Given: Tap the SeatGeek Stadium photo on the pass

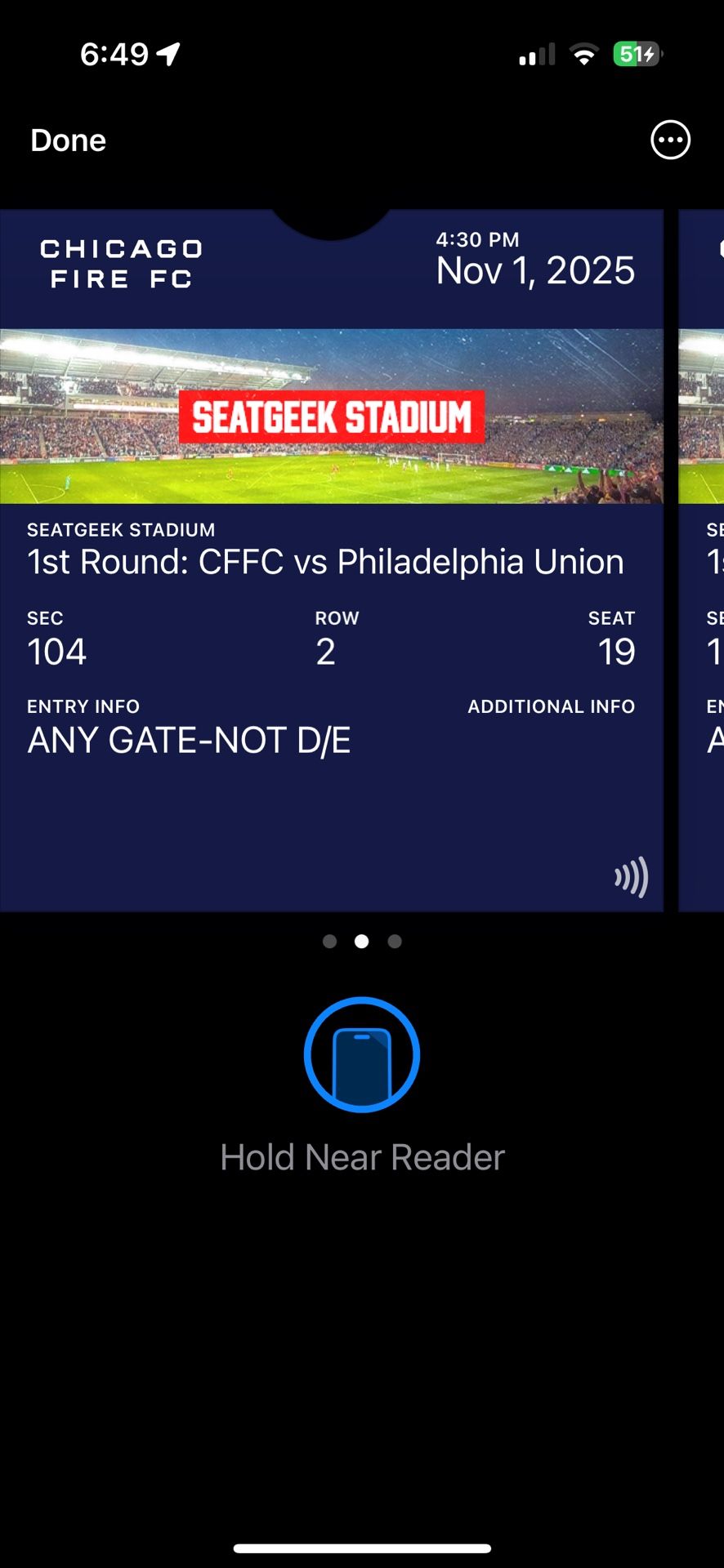Looking at the screenshot, I should tap(332, 416).
